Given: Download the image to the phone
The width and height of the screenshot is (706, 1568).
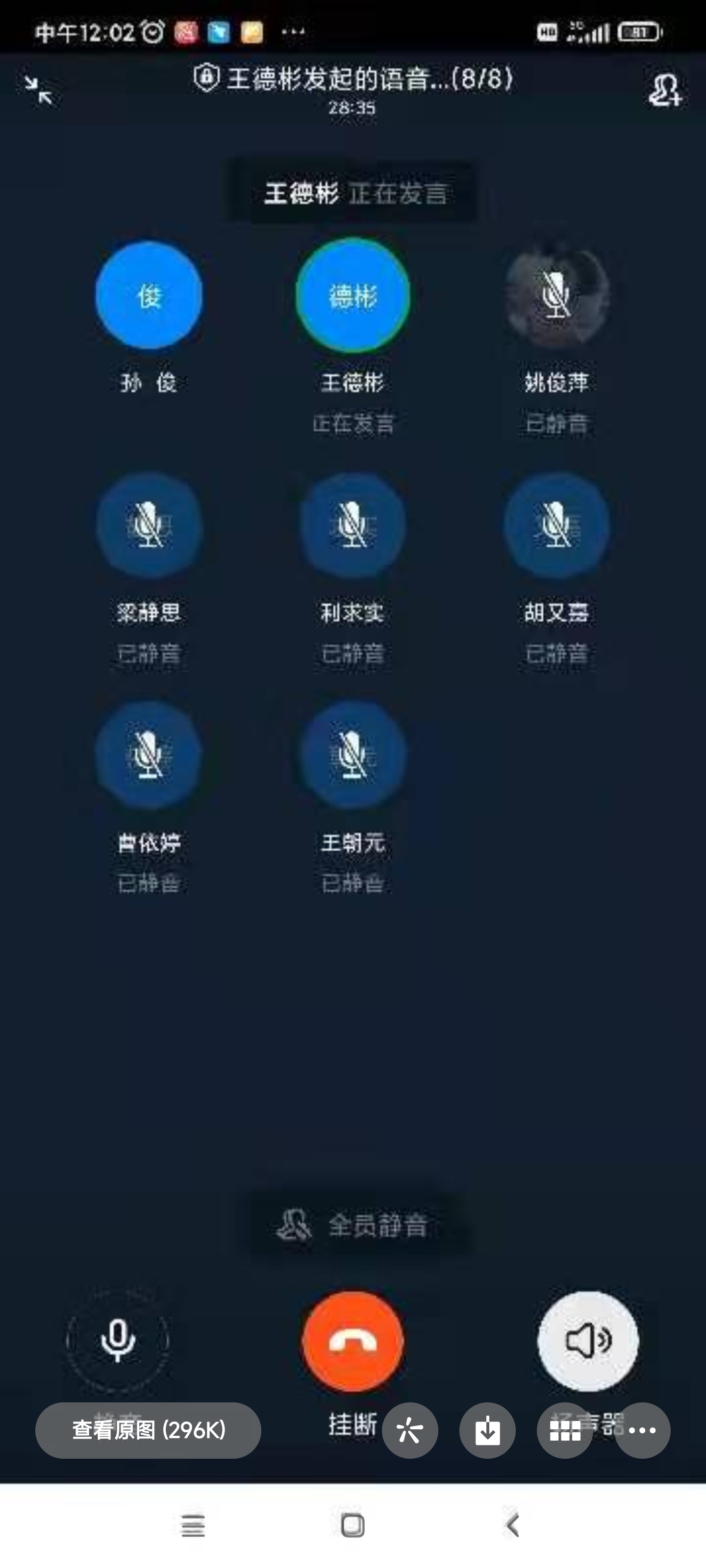Looking at the screenshot, I should (x=487, y=1430).
